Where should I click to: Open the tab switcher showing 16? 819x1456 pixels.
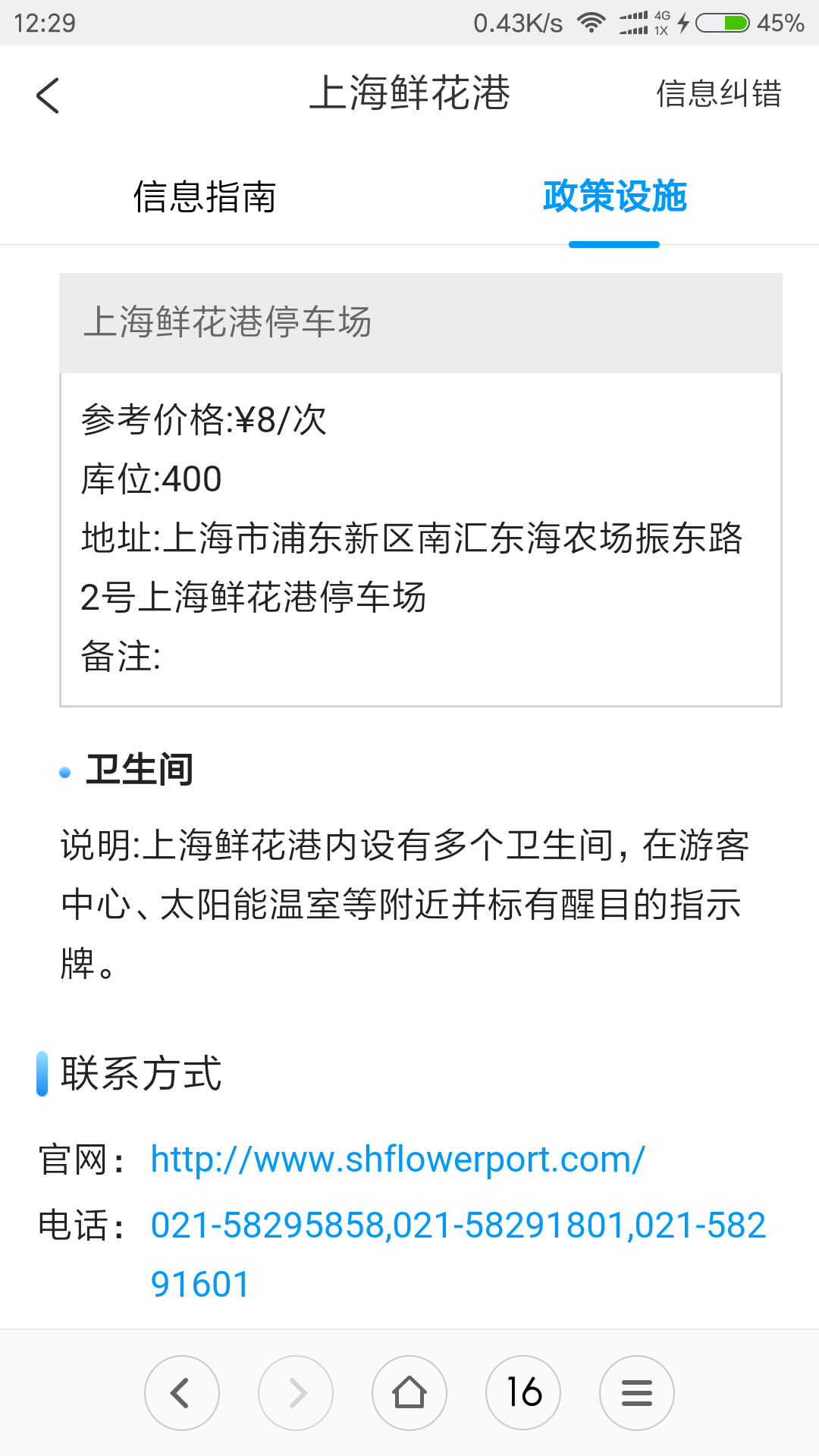point(523,1393)
